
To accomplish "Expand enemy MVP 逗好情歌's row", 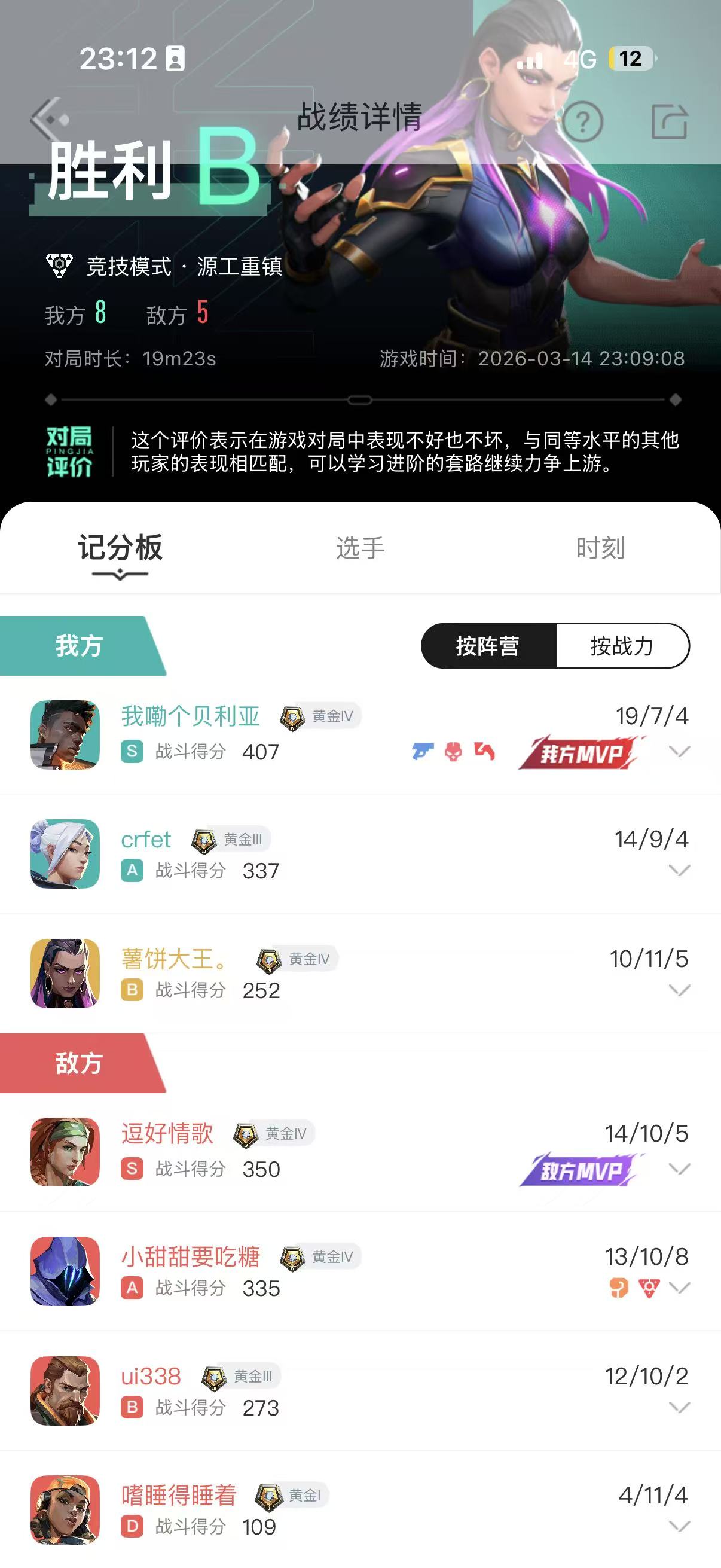I will coord(679,1169).
